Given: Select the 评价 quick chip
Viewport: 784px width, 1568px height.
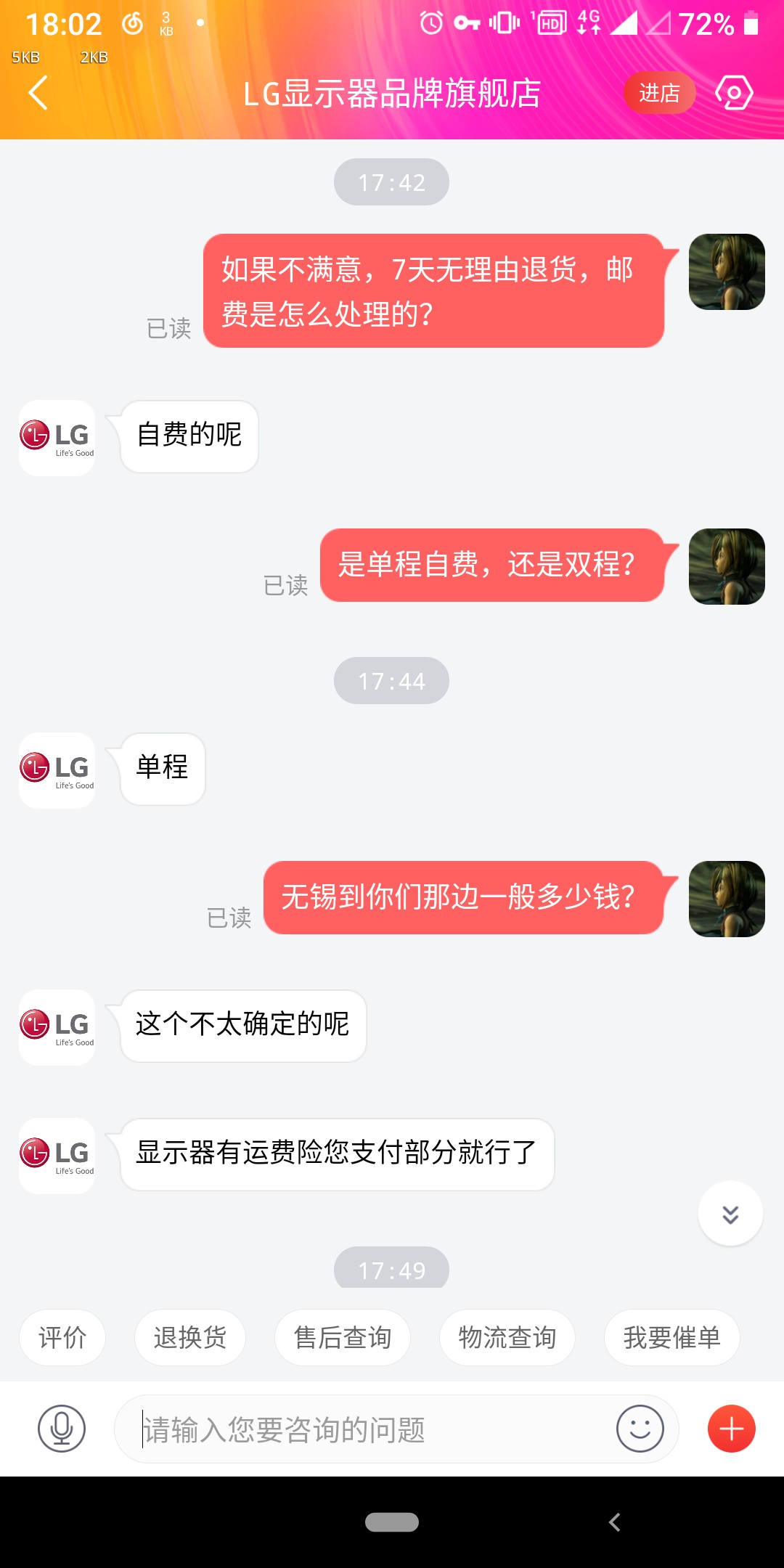Looking at the screenshot, I should pos(62,1337).
